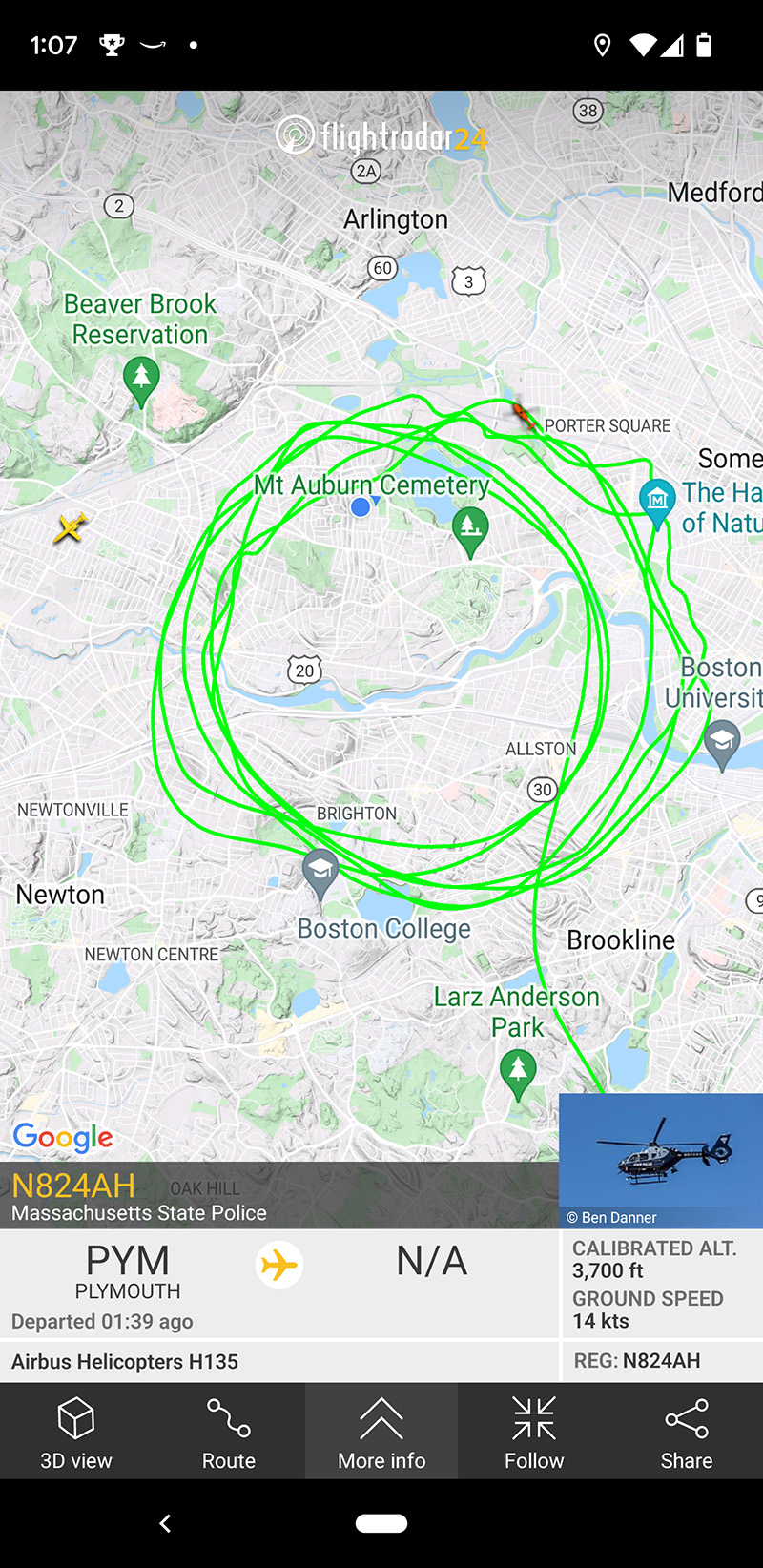The width and height of the screenshot is (763, 1568).
Task: Open the Beaver Brook Reservation pin
Action: pyautogui.click(x=141, y=379)
